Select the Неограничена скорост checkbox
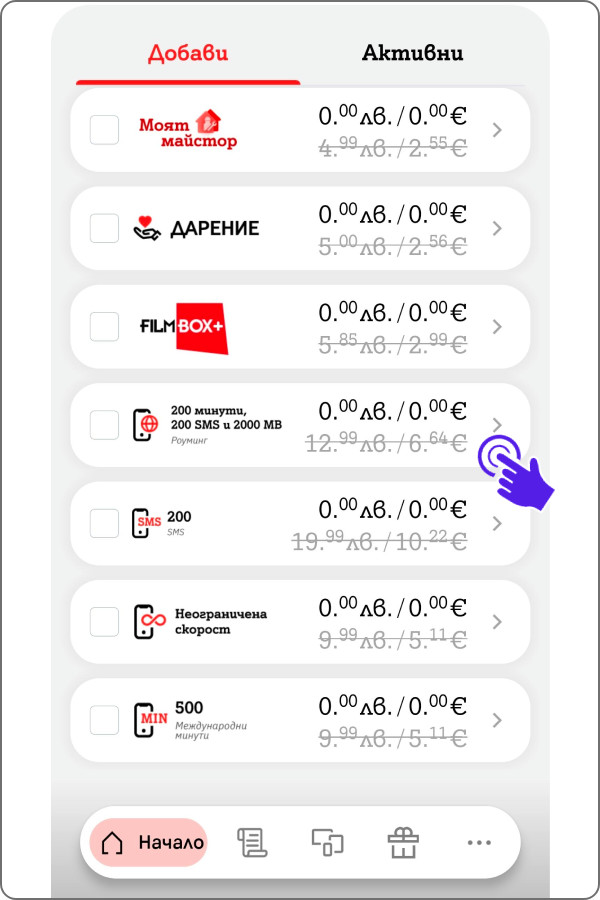This screenshot has width=600, height=900. (x=105, y=621)
